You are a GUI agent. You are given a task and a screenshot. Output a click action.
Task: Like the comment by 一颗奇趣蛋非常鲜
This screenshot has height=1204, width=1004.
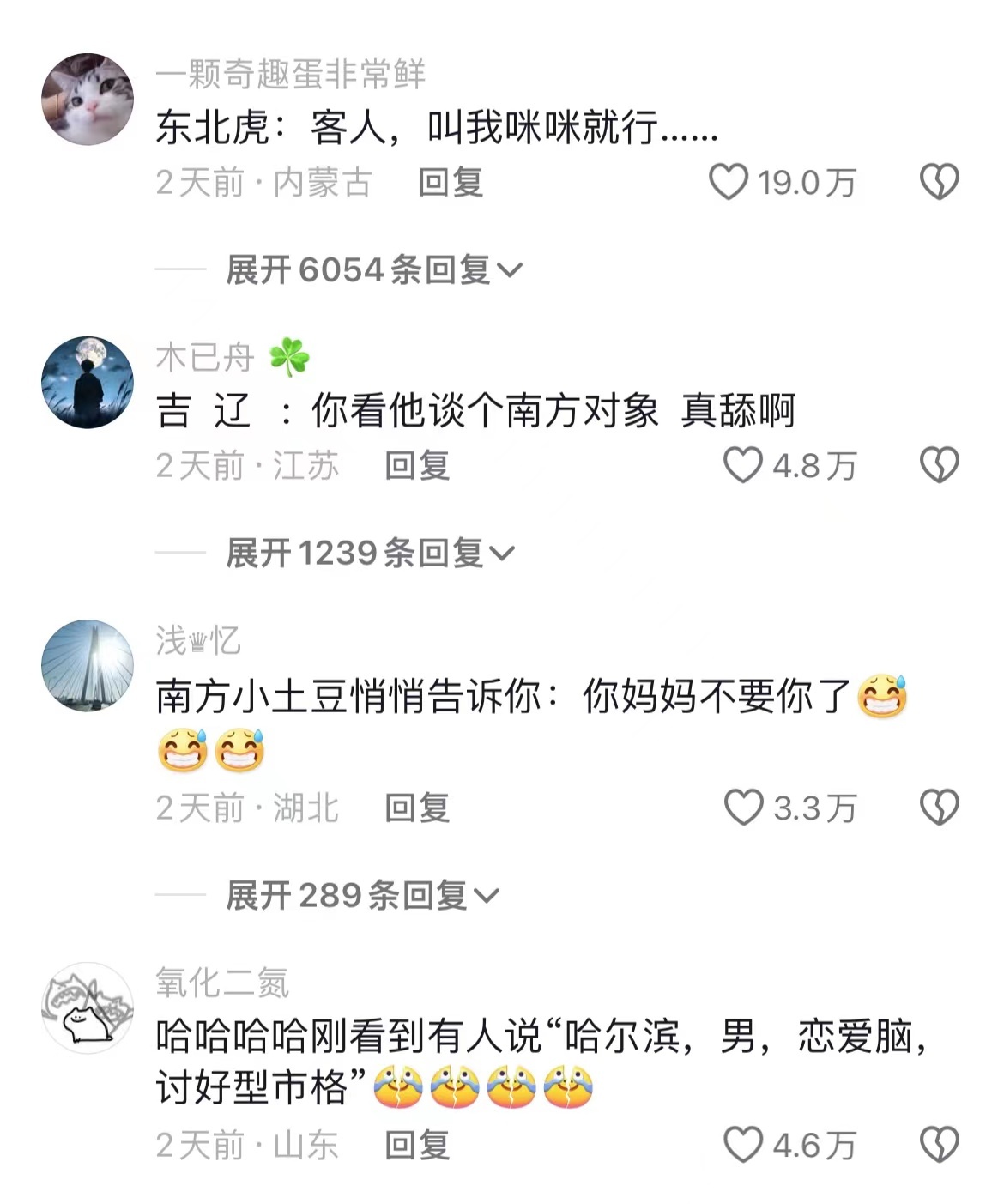click(x=729, y=182)
